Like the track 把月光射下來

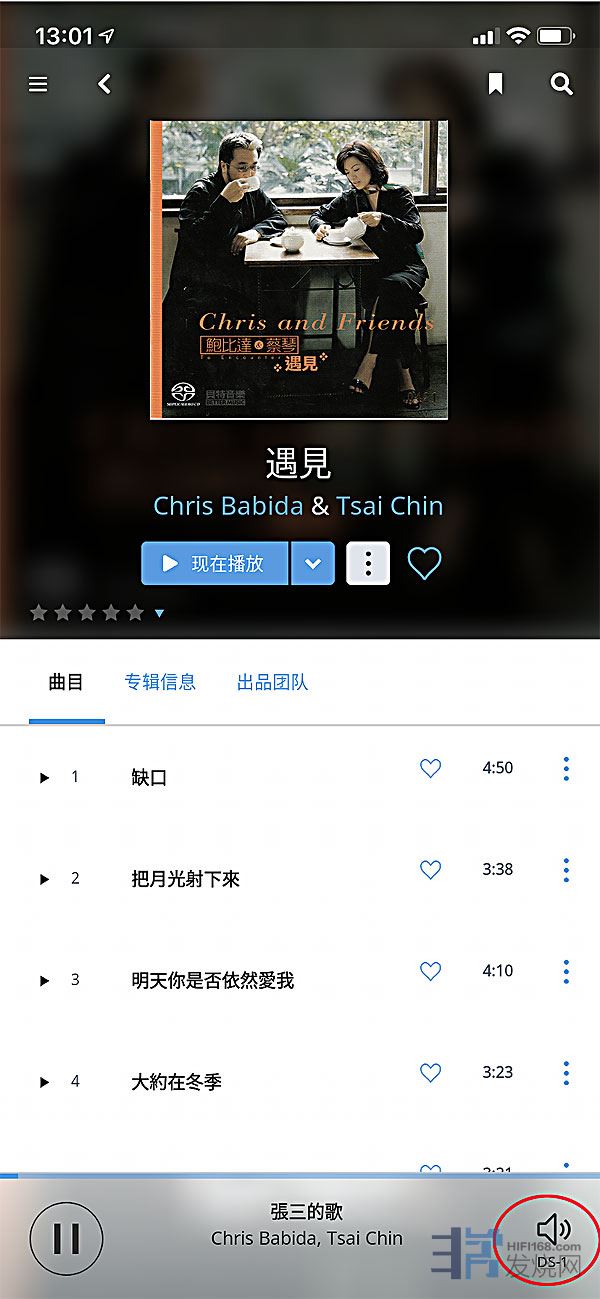430,870
